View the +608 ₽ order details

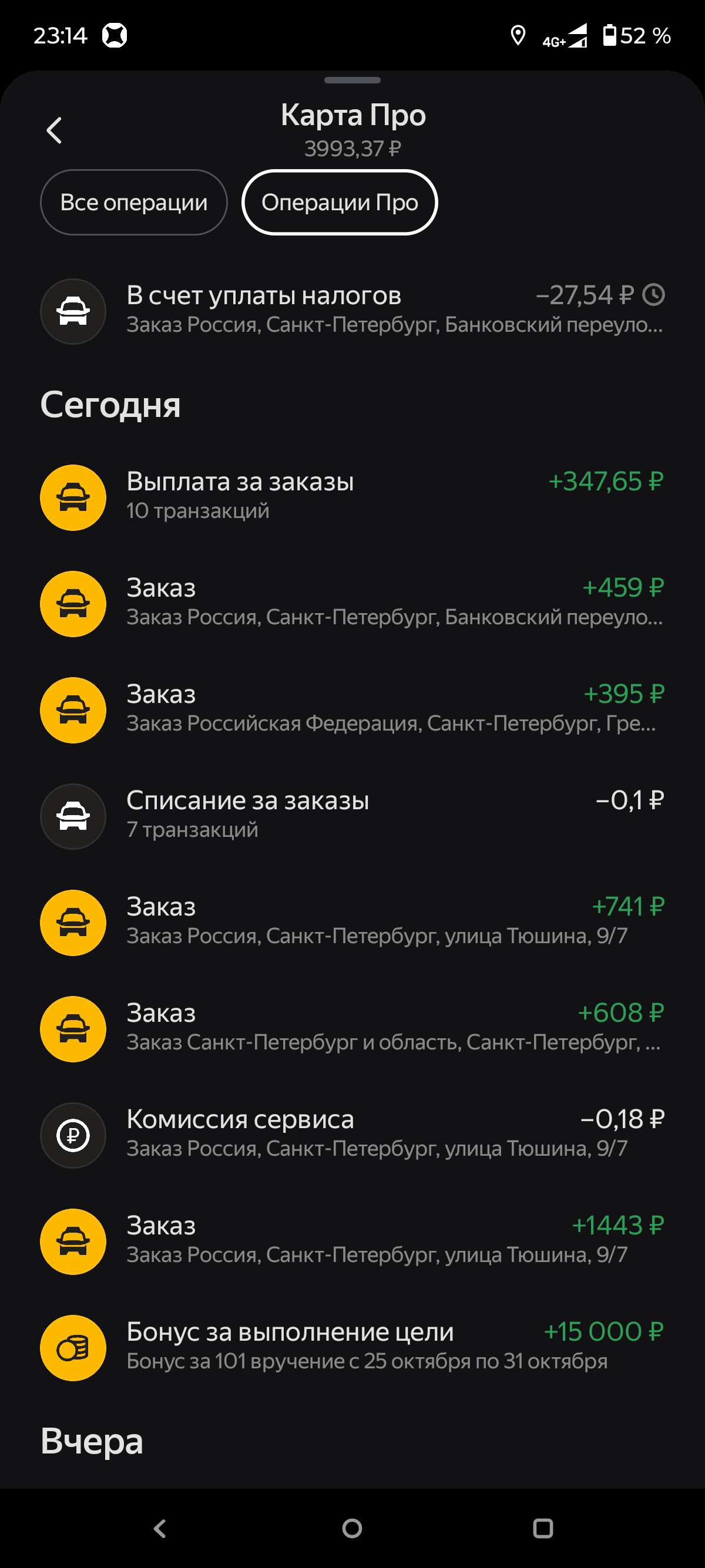click(x=352, y=1029)
